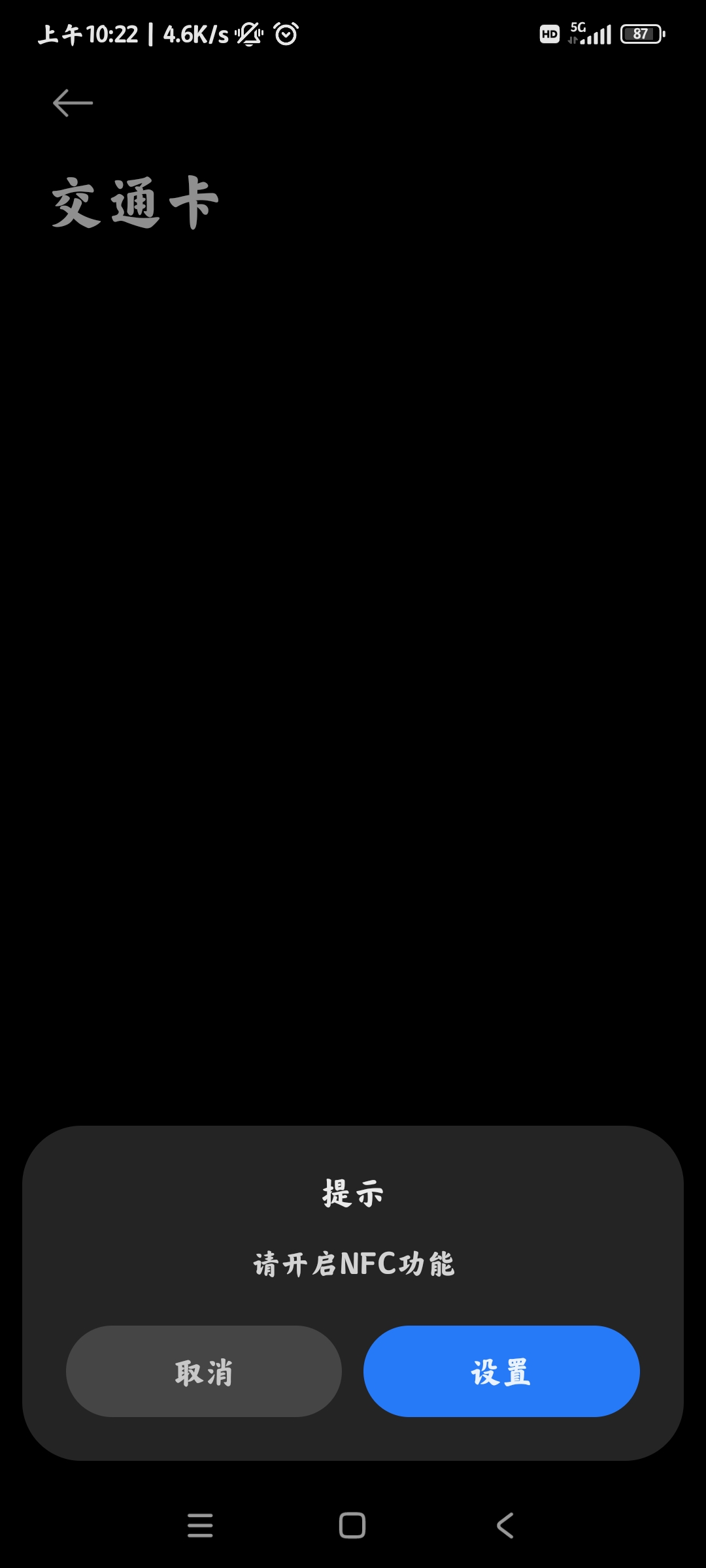Go back from the 交通卡 page
The width and height of the screenshot is (706, 1568).
[x=73, y=103]
